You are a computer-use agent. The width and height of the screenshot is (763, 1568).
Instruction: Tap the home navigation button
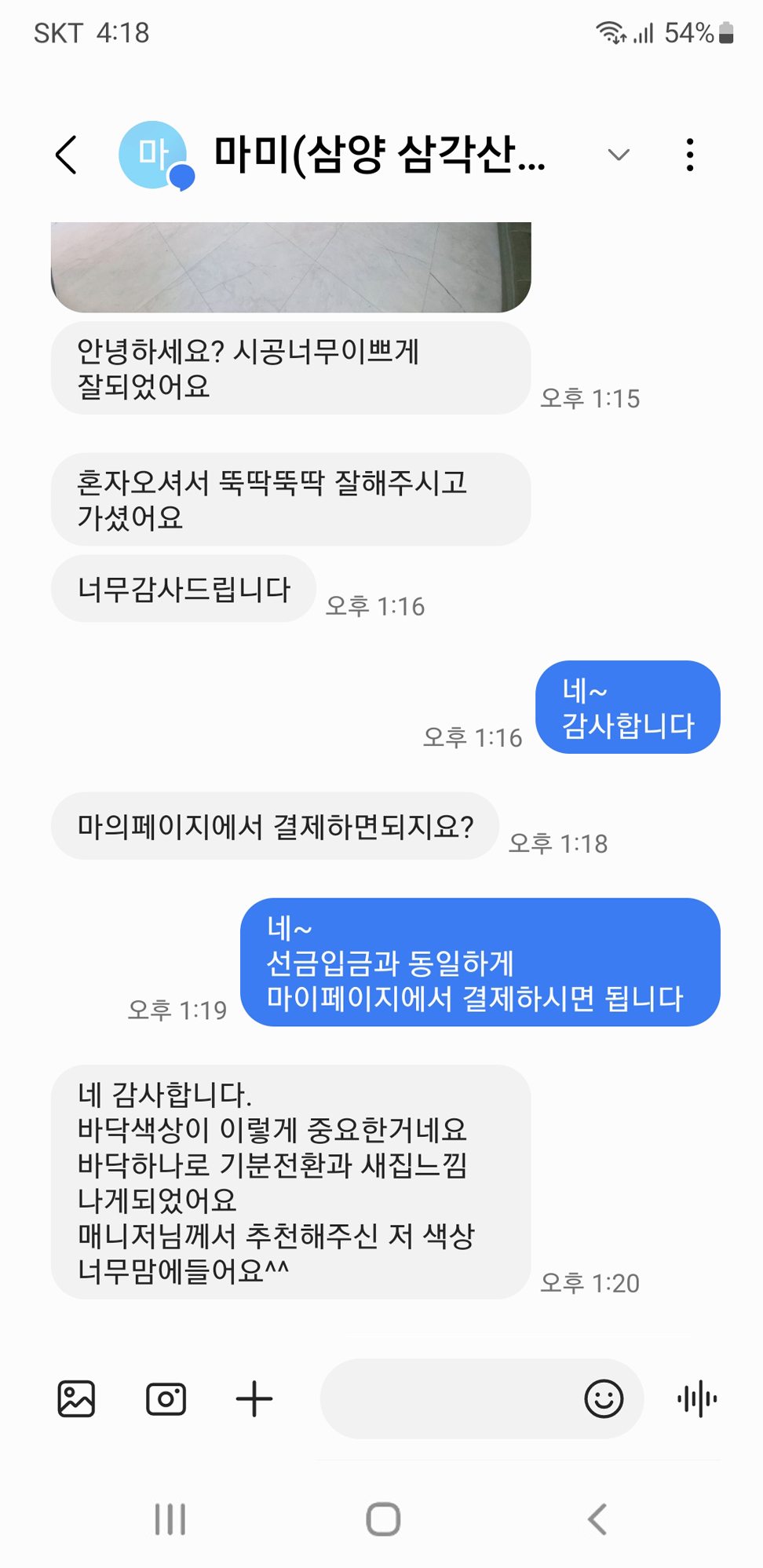(x=381, y=1519)
